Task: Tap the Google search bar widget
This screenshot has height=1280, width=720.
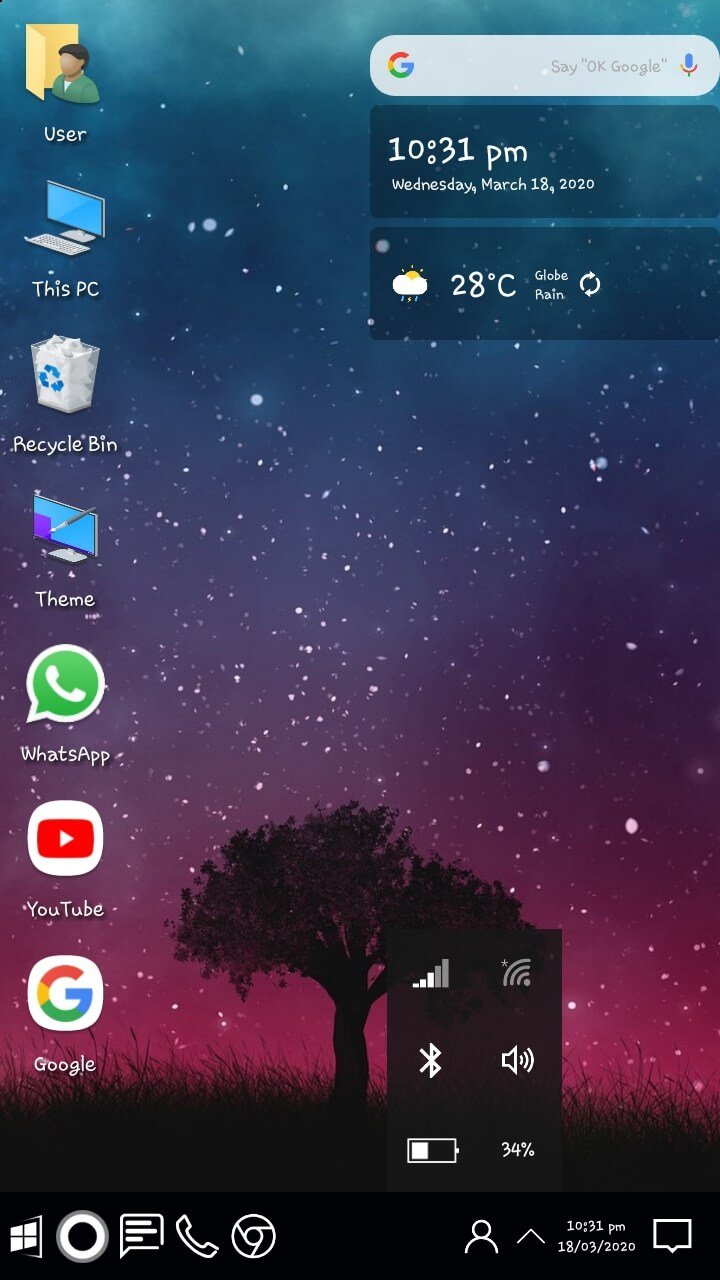Action: pos(520,66)
